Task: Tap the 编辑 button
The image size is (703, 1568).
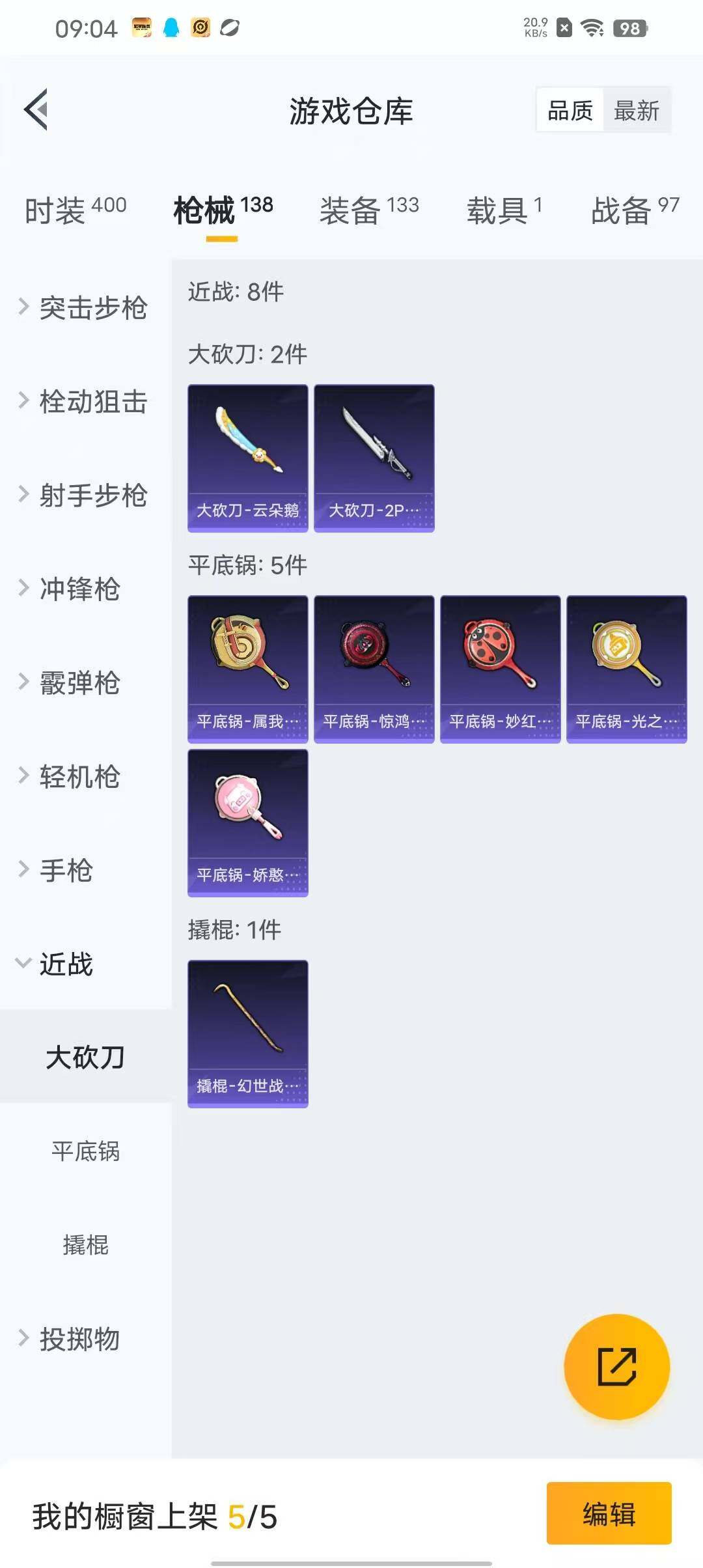Action: tap(609, 1513)
